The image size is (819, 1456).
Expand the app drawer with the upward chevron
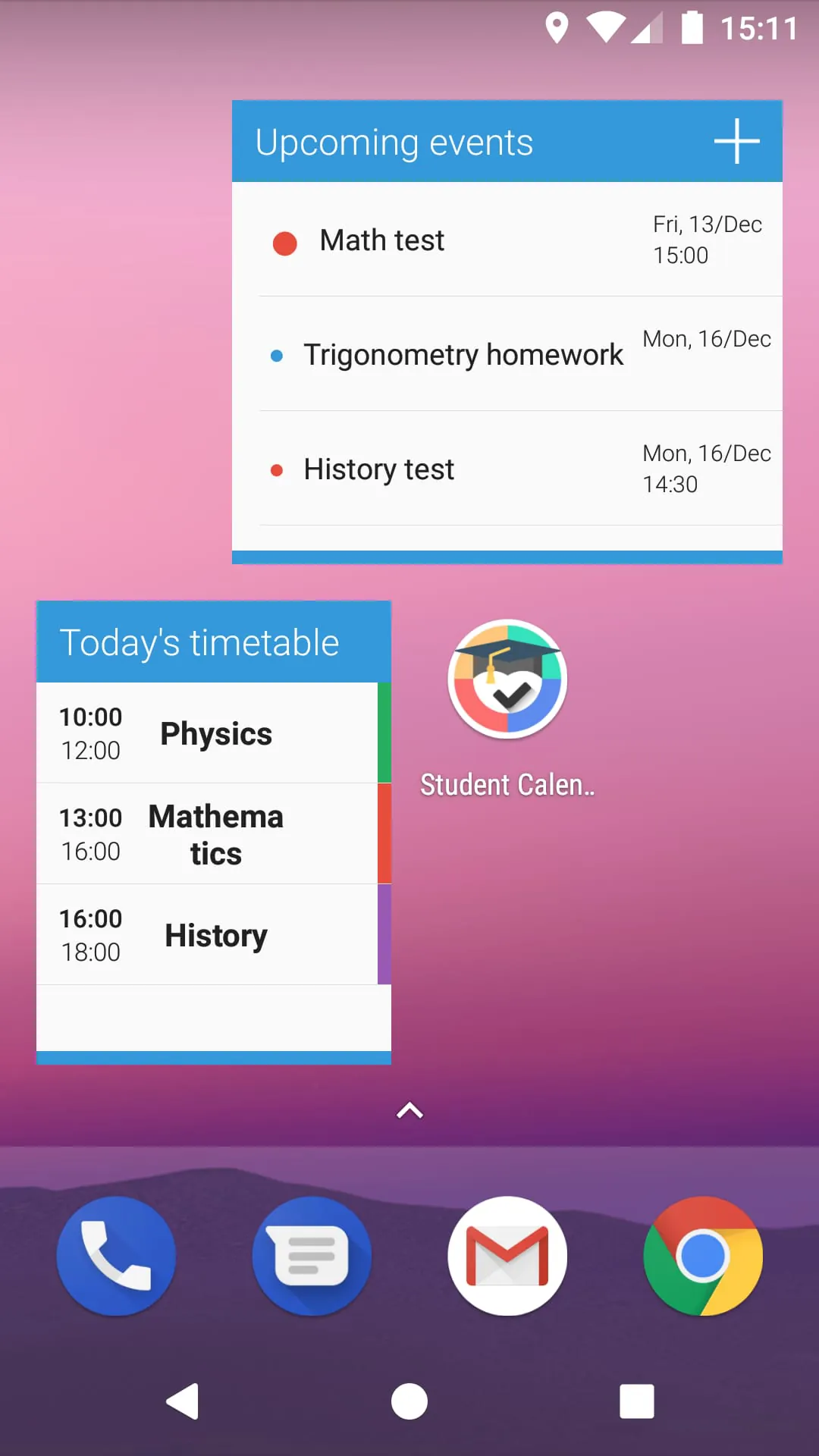tap(409, 1110)
